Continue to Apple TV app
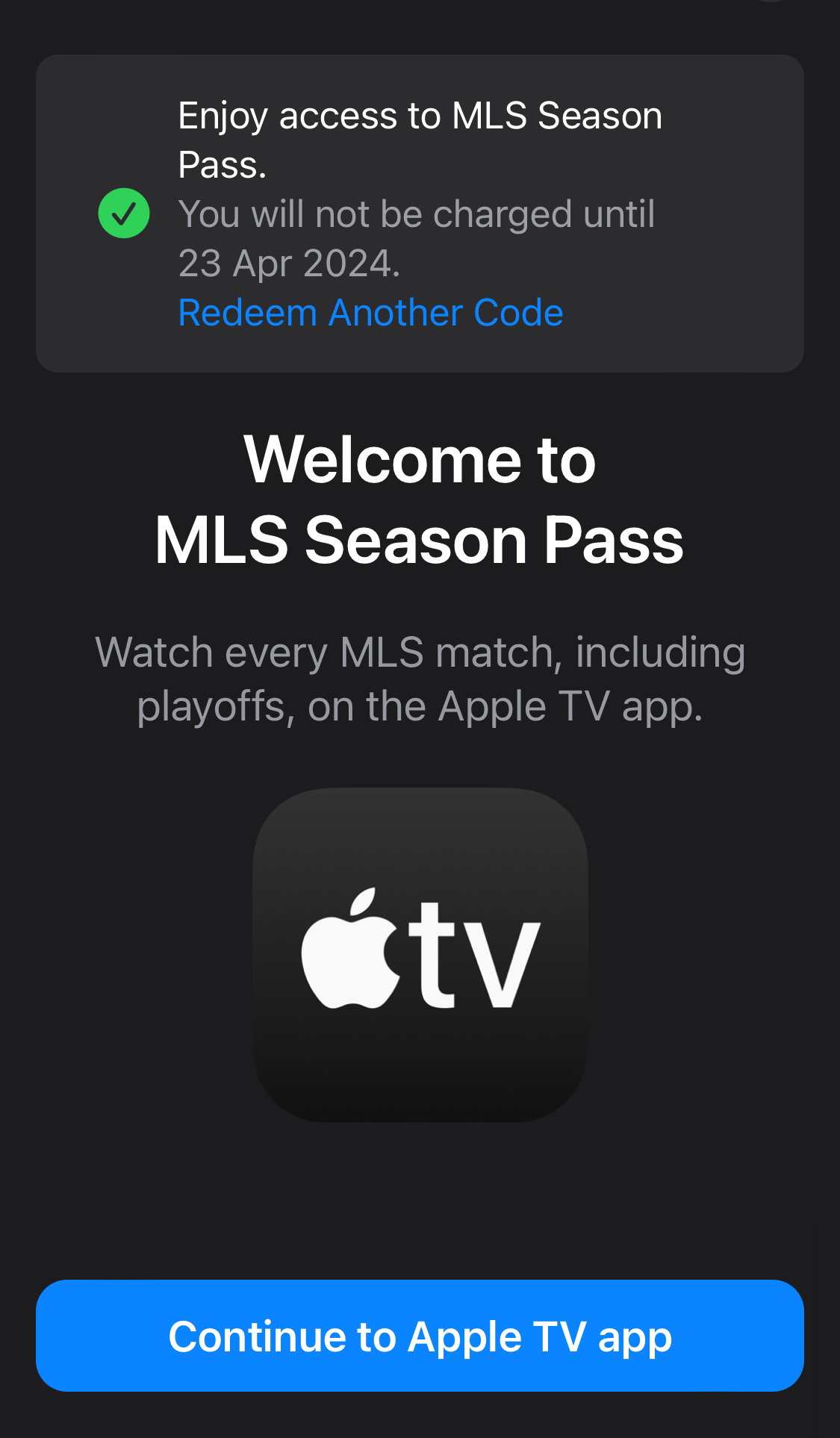Screen dimensions: 840x1438 click(420, 1336)
